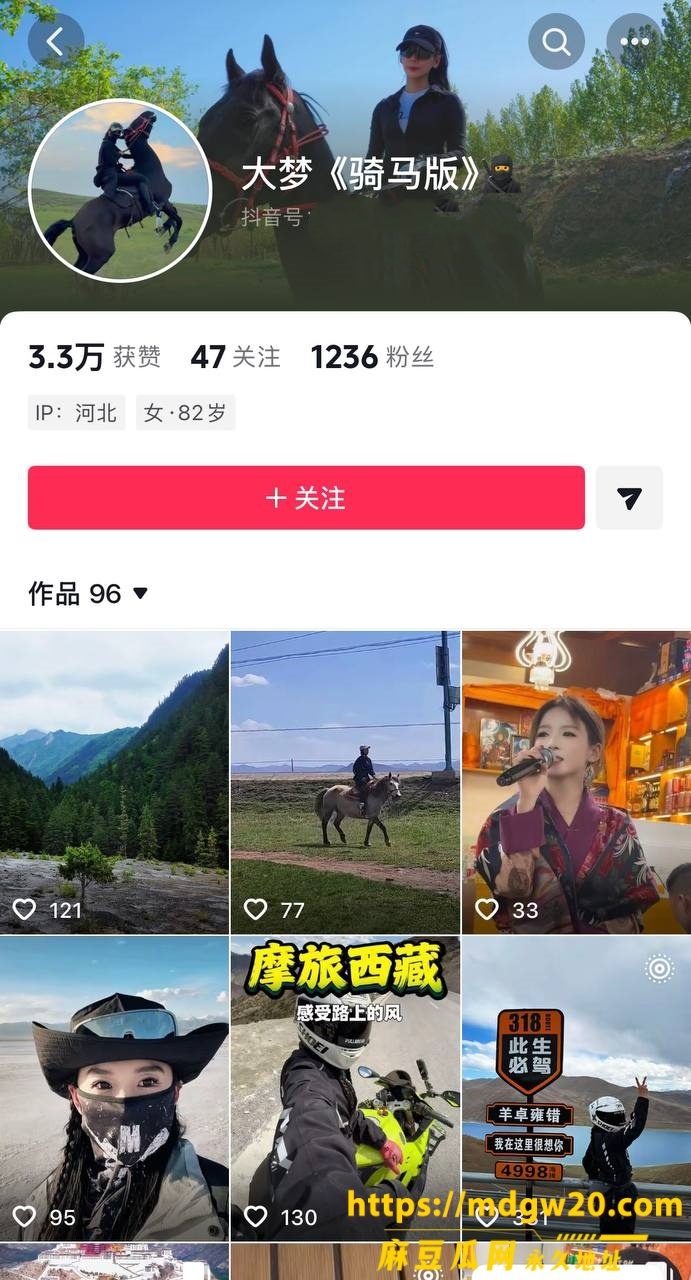Open the masked cowboy hat video with 95 likes
691x1280 pixels.
114,1088
